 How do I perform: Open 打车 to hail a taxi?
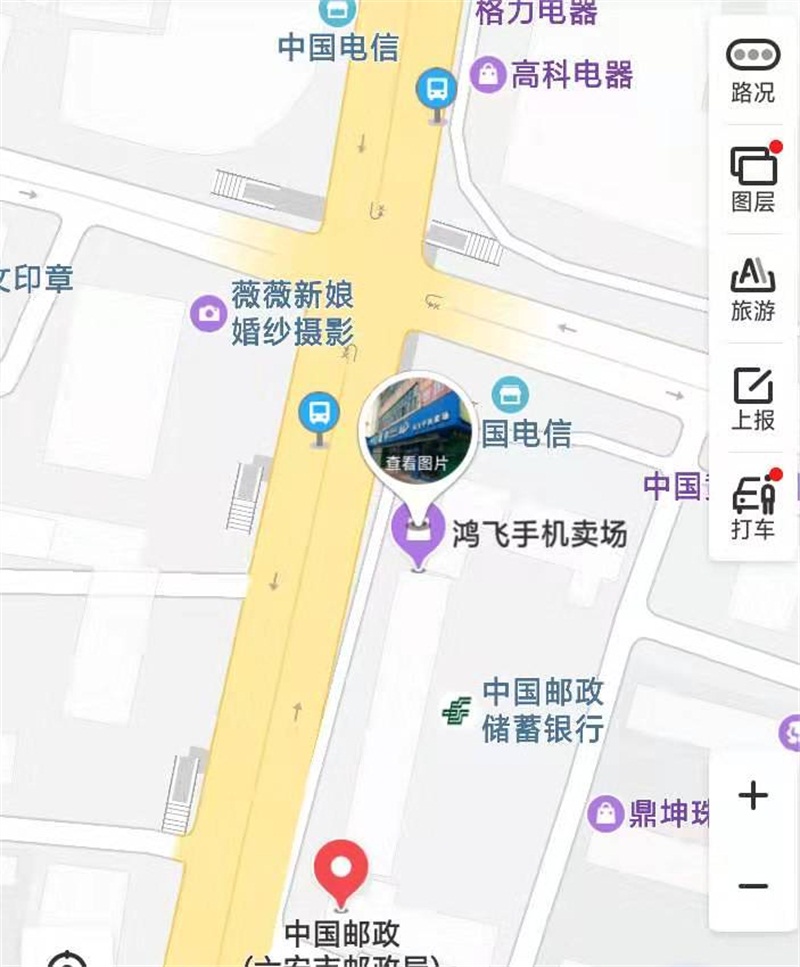click(752, 506)
